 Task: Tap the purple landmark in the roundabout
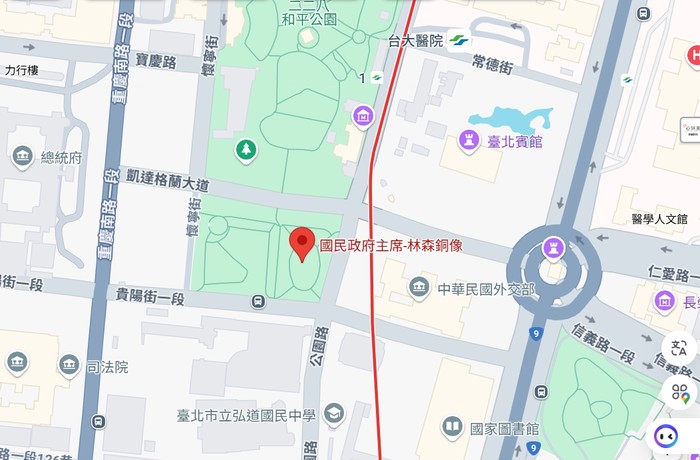point(553,246)
